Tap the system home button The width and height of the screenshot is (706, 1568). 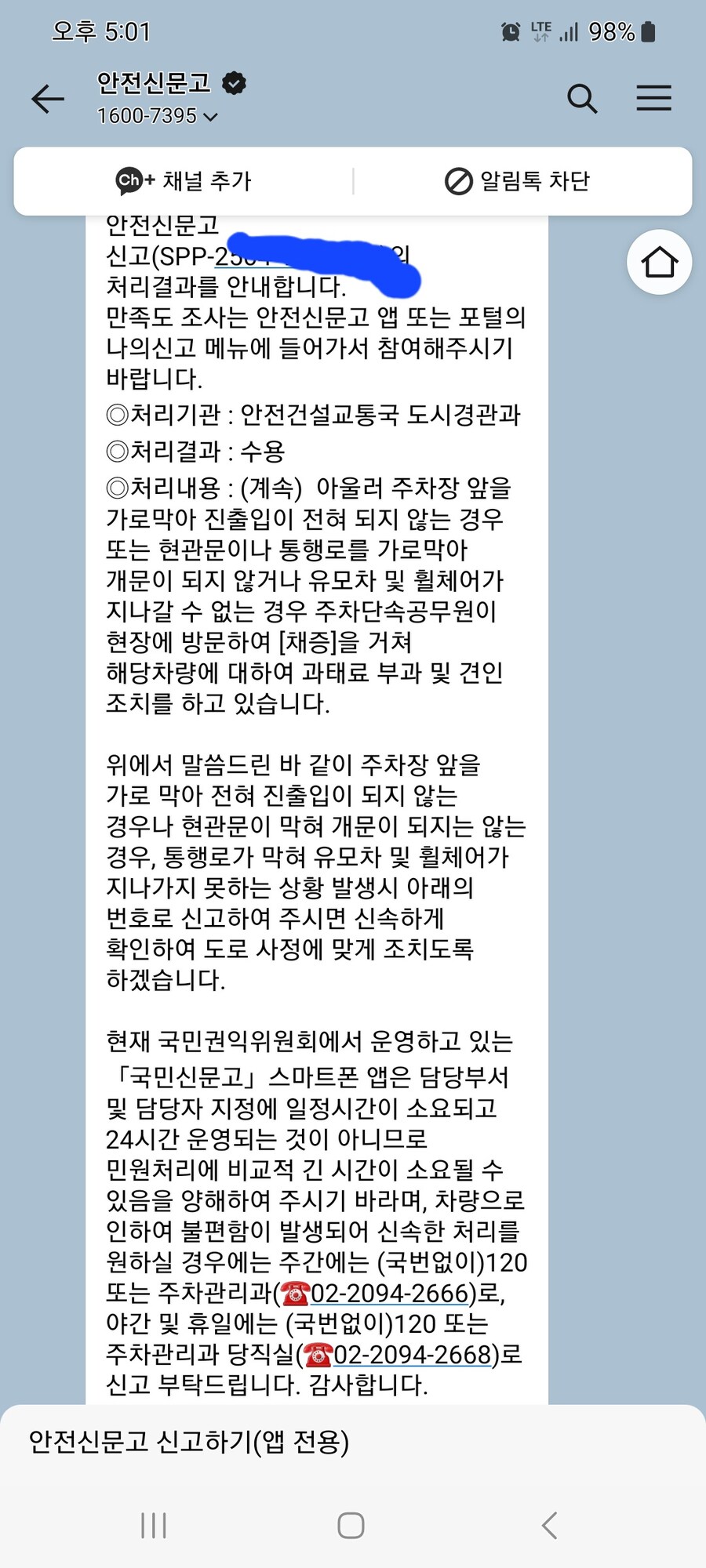coord(351,1526)
